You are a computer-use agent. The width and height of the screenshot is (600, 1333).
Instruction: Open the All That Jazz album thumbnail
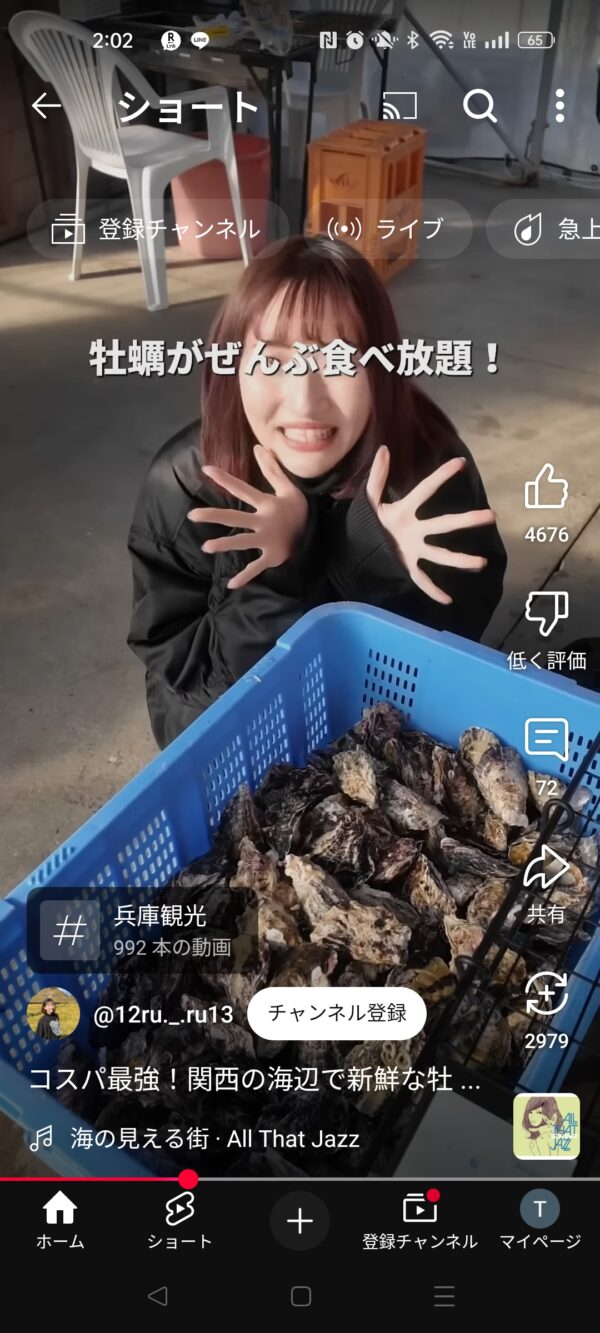click(x=546, y=1126)
